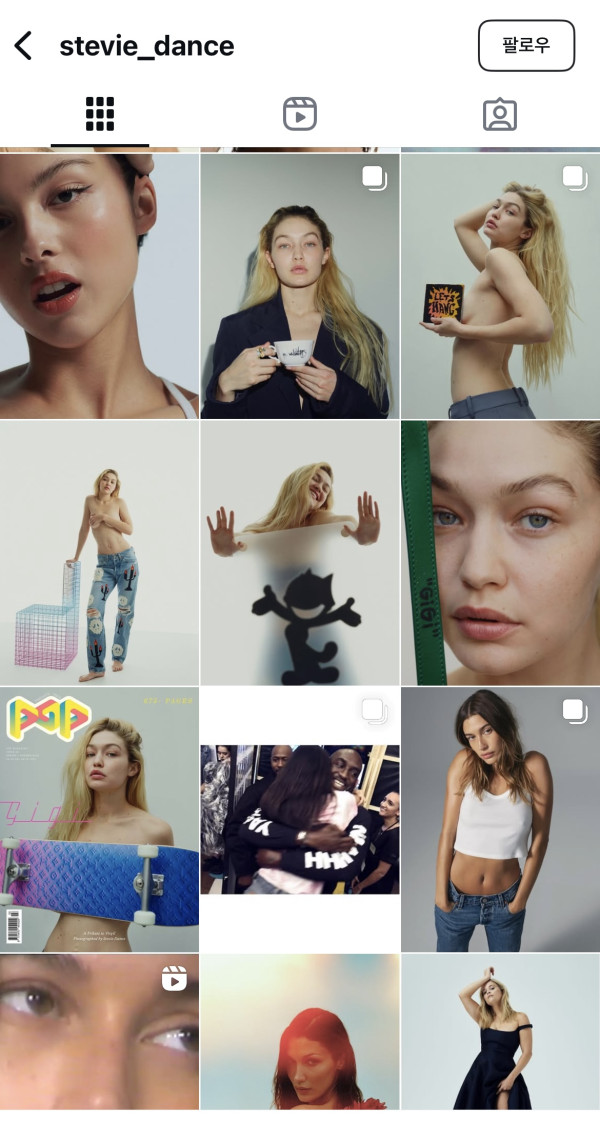Play the reel showing close-up eyes
This screenshot has width=600, height=1122.
(99, 1030)
